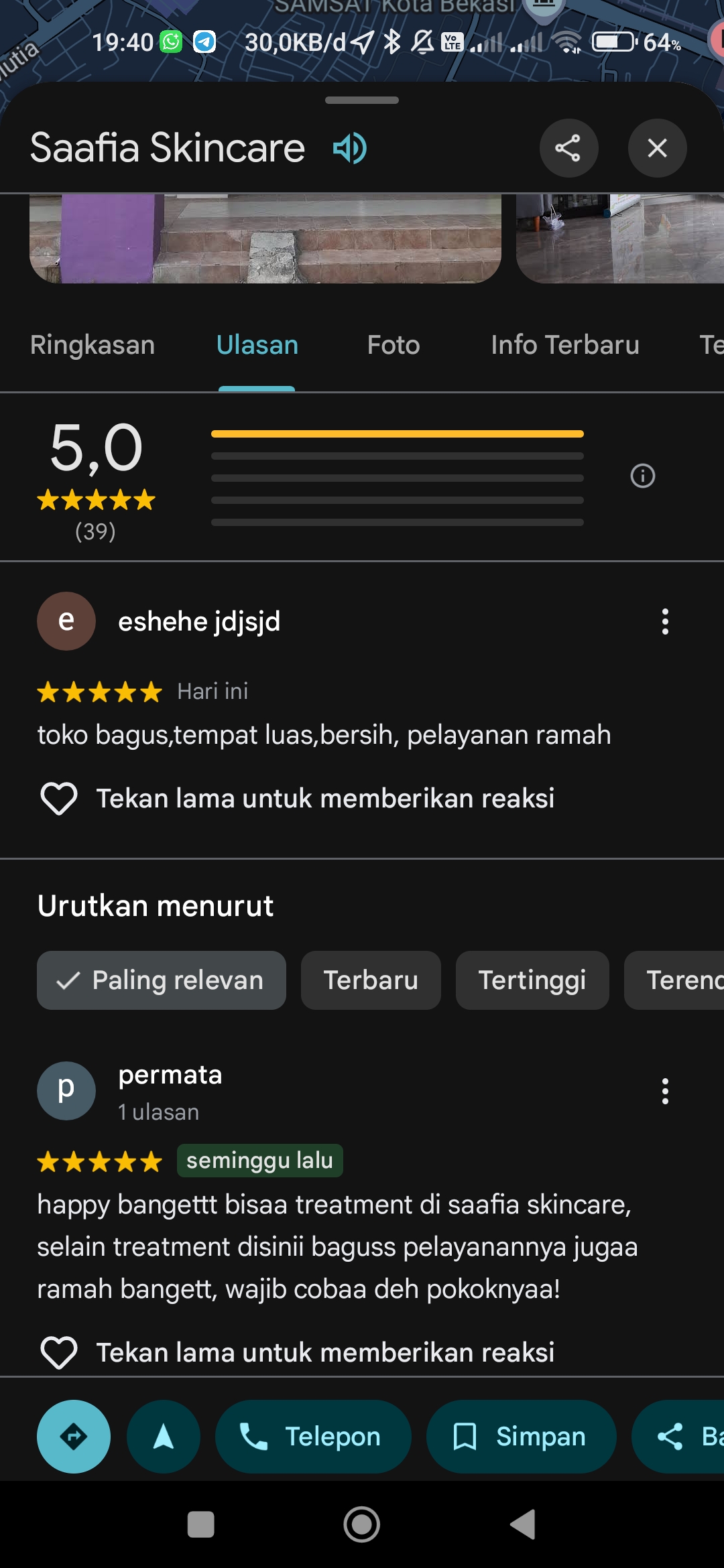Select the Paling relevan sort chip
The width and height of the screenshot is (724, 1568).
pyautogui.click(x=162, y=980)
